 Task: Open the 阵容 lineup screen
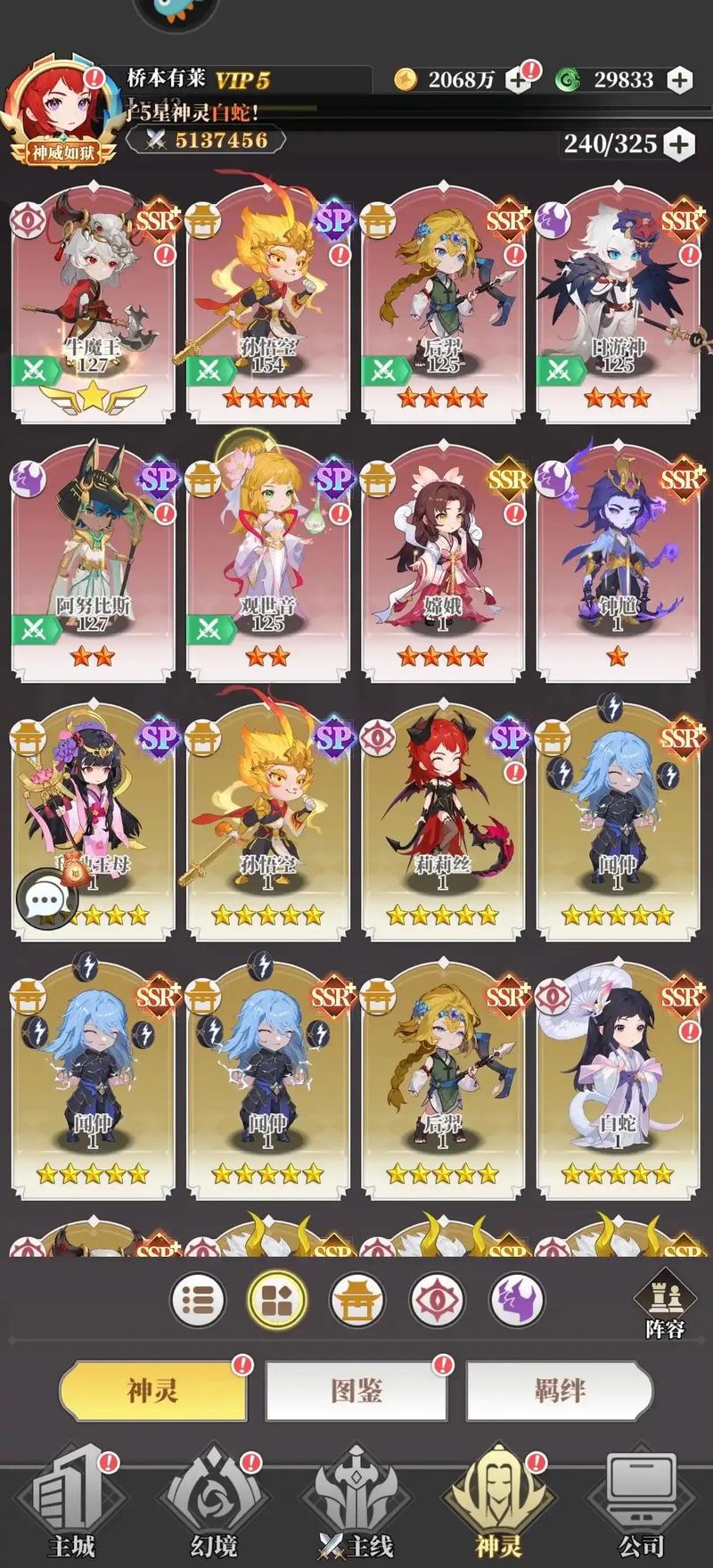pos(665,1303)
